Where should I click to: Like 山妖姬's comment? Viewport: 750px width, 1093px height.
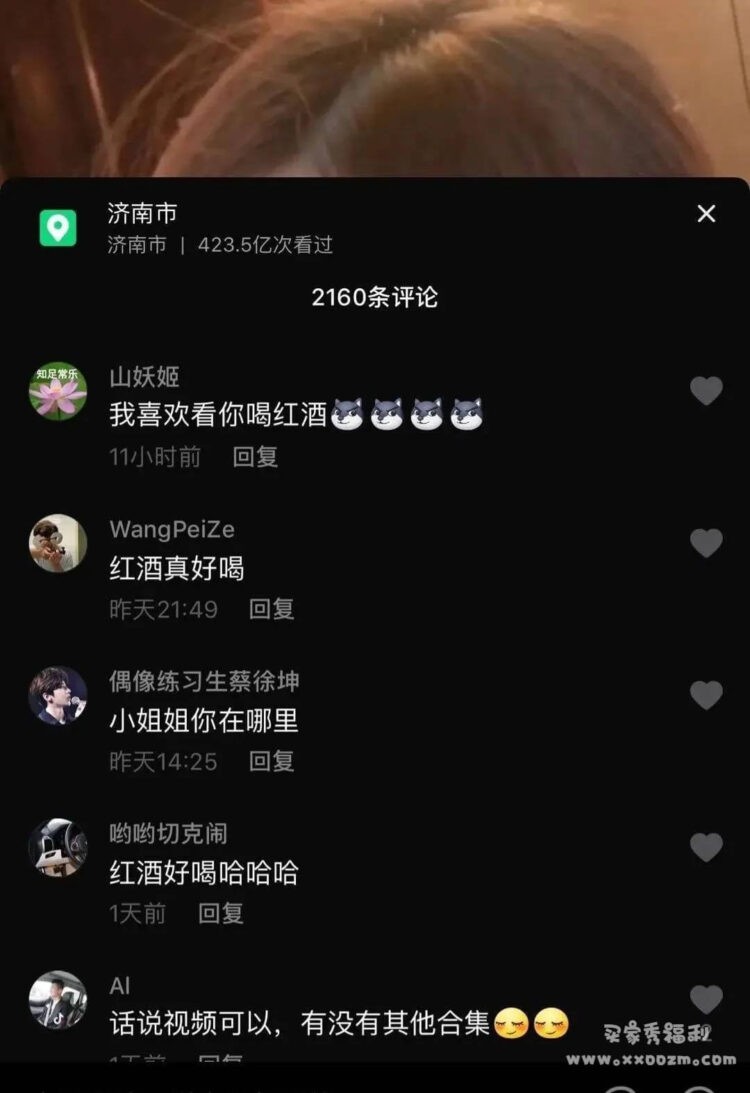pos(706,391)
